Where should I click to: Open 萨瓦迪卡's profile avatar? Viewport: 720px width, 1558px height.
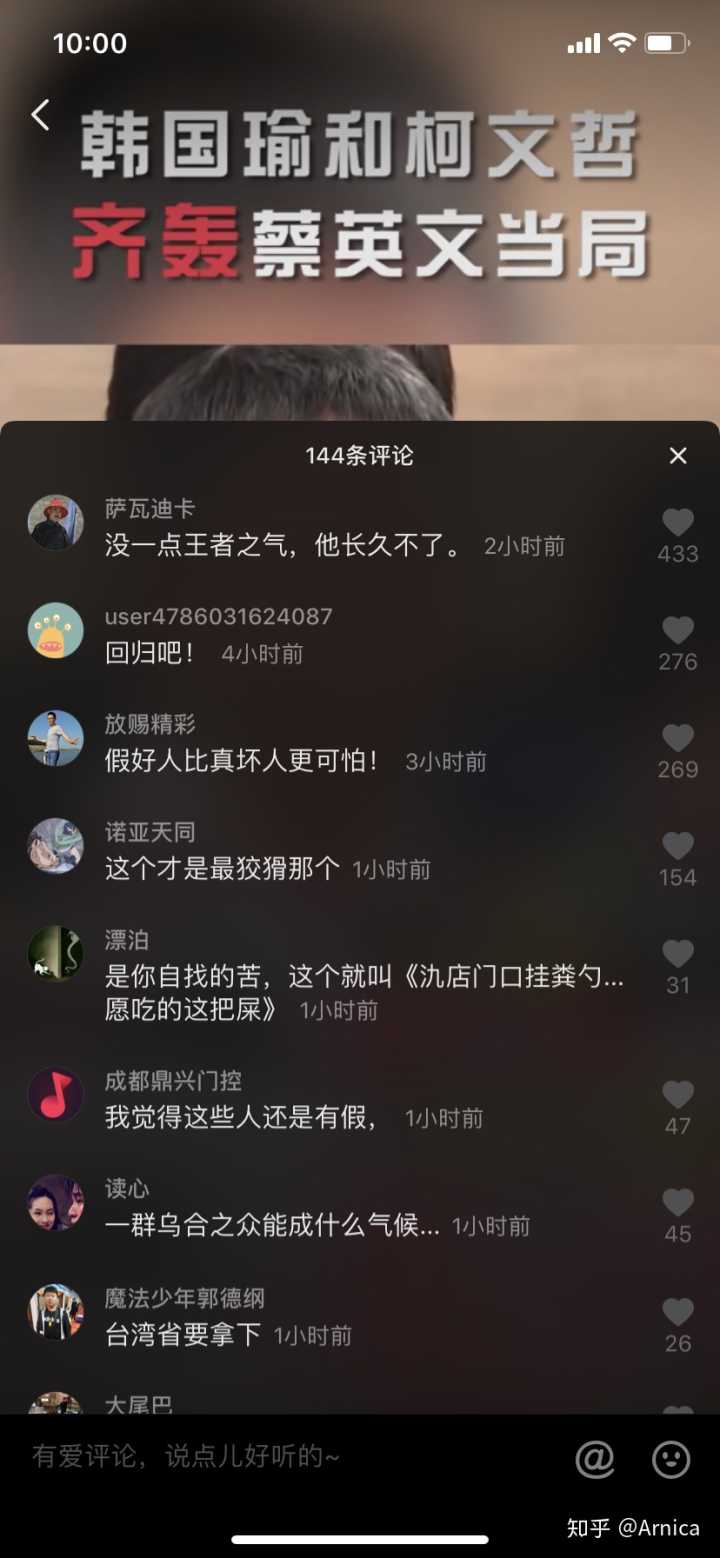pos(55,522)
